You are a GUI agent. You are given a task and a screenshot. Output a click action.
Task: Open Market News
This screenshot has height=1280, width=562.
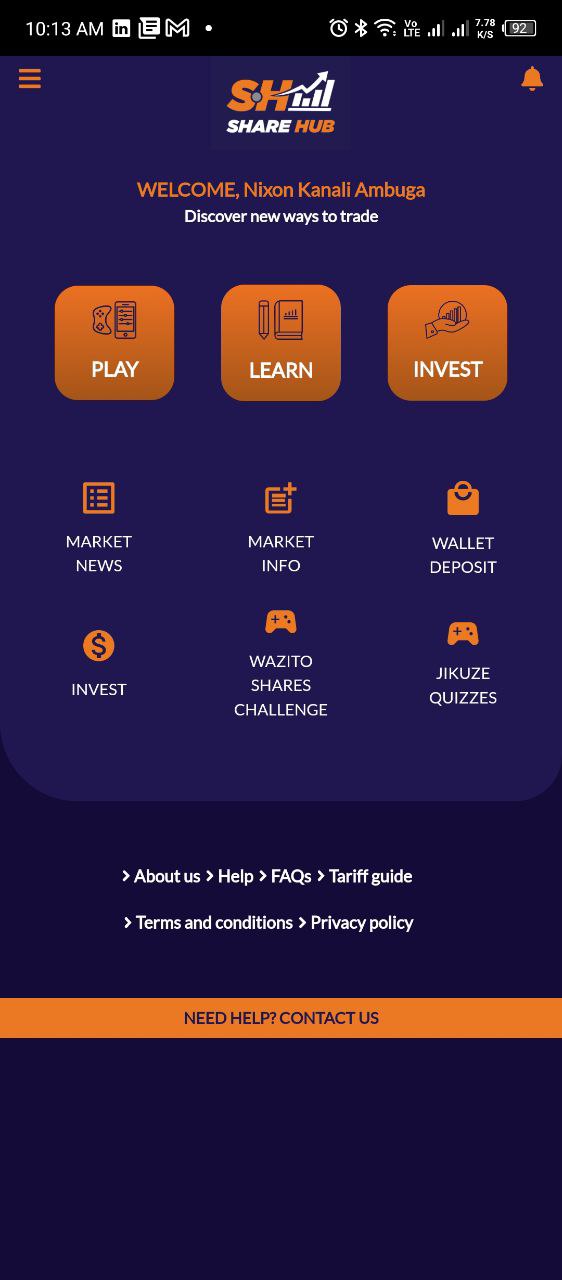(99, 527)
